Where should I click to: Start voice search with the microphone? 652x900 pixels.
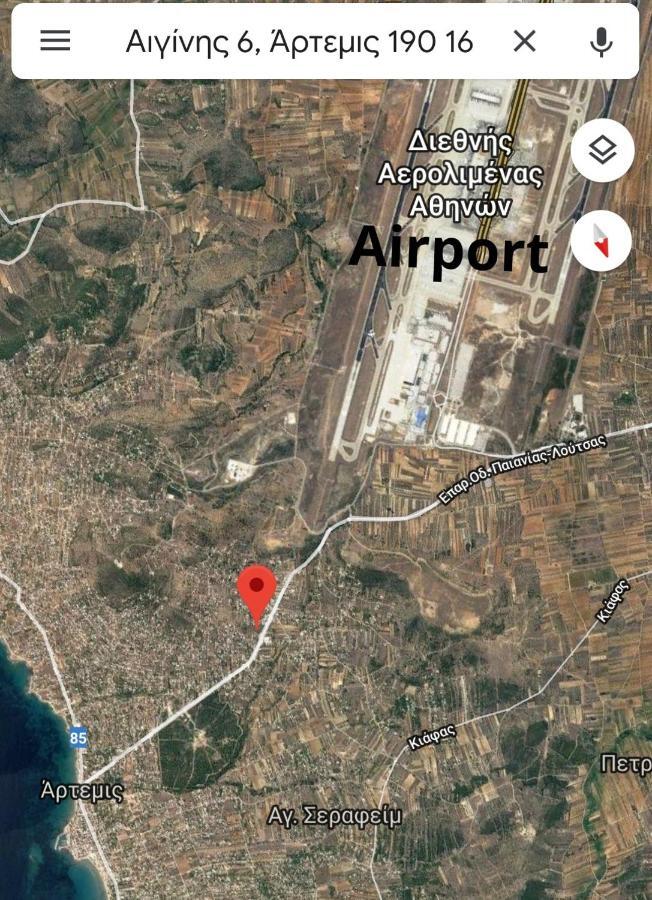point(601,41)
